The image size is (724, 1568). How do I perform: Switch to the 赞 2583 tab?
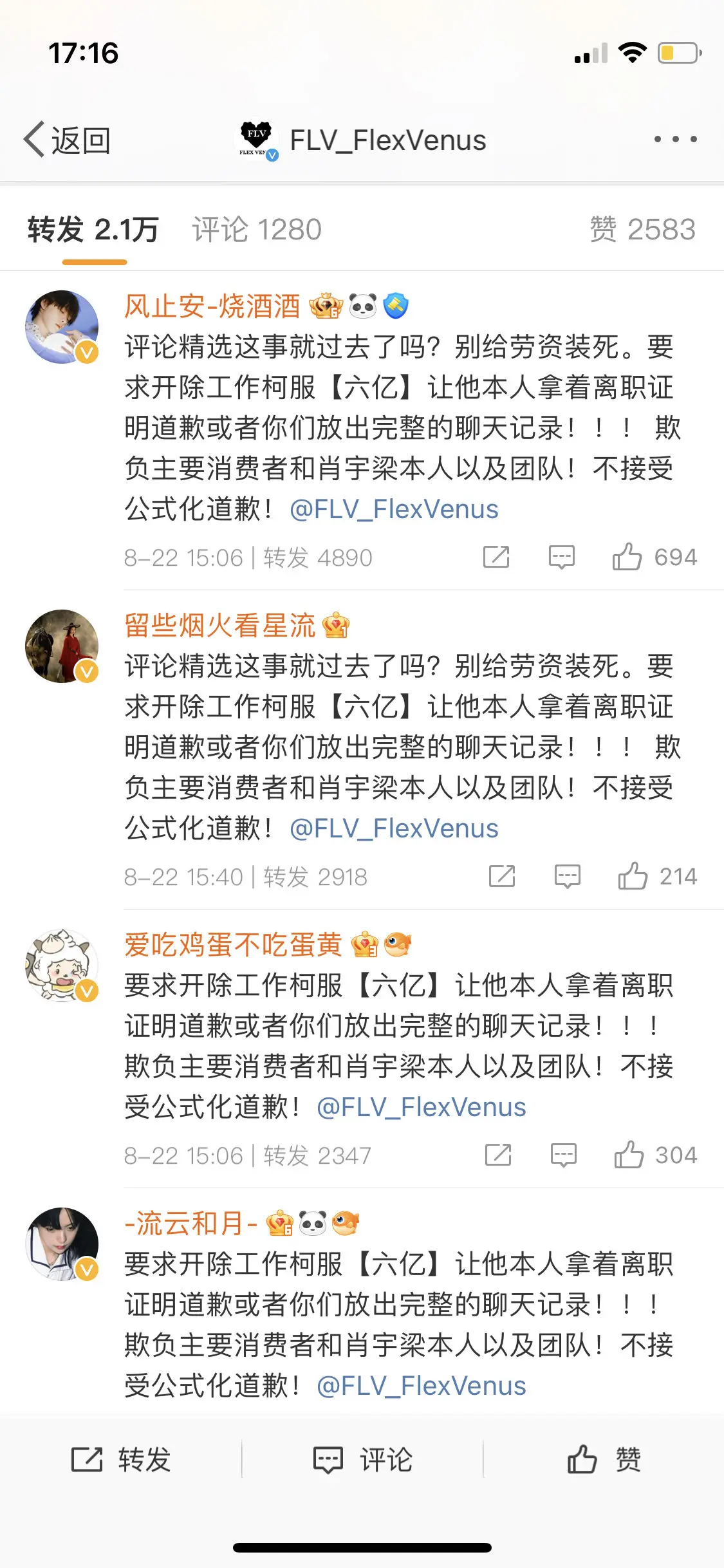pos(642,230)
